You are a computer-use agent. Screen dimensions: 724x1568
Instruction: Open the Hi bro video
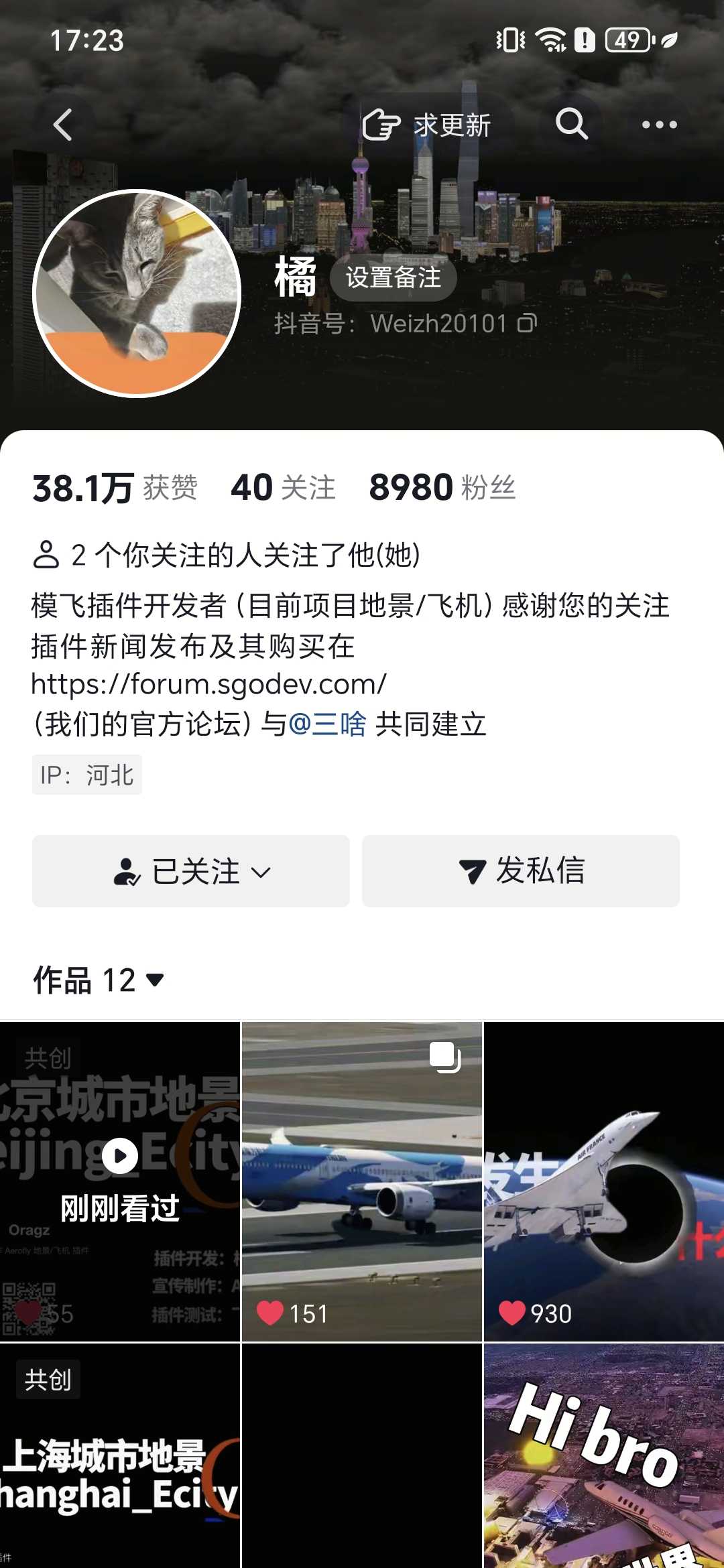(x=603, y=1461)
